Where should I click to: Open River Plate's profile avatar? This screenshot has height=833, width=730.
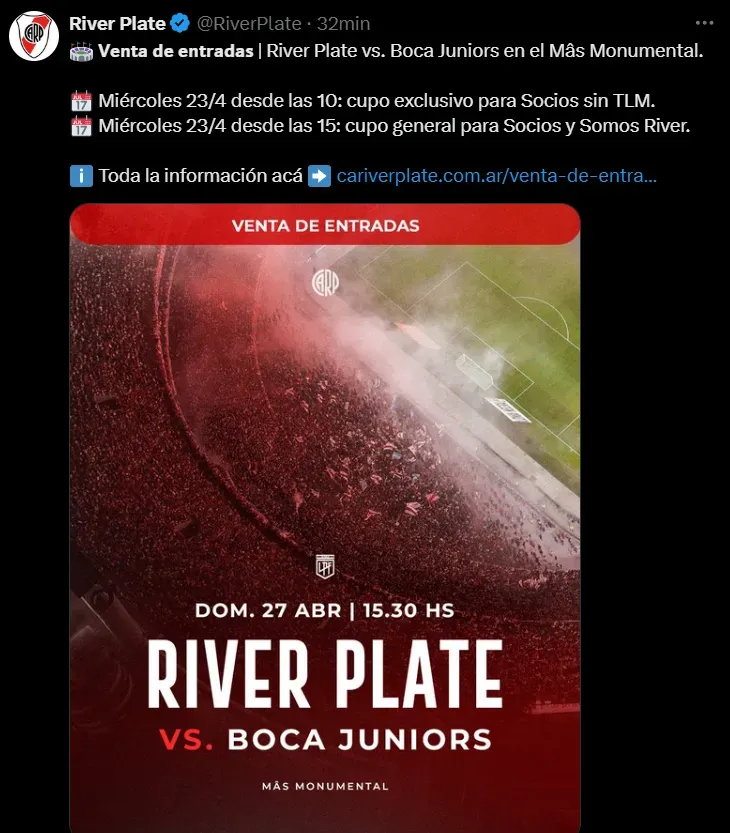point(33,37)
